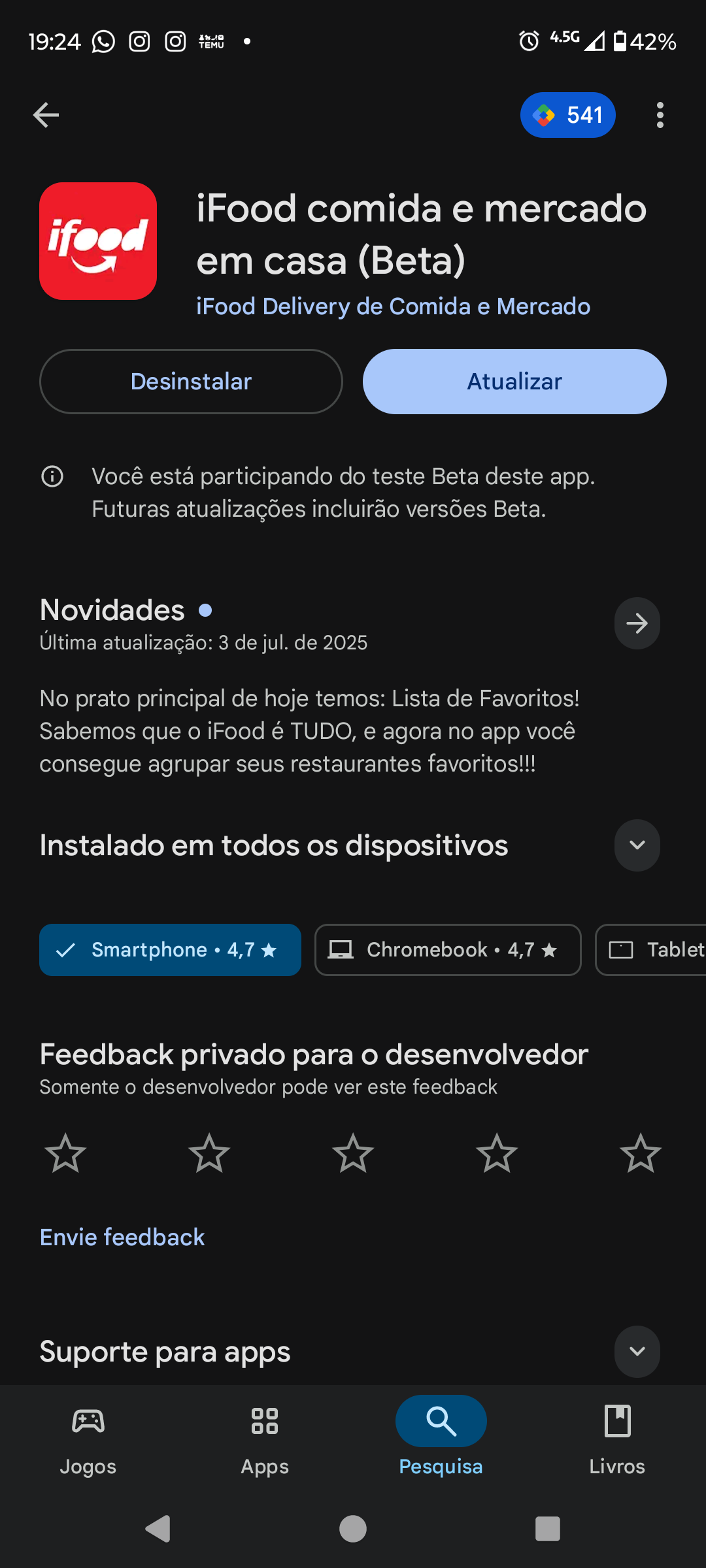This screenshot has width=706, height=1568.
Task: Tap the system home button
Action: (353, 1529)
